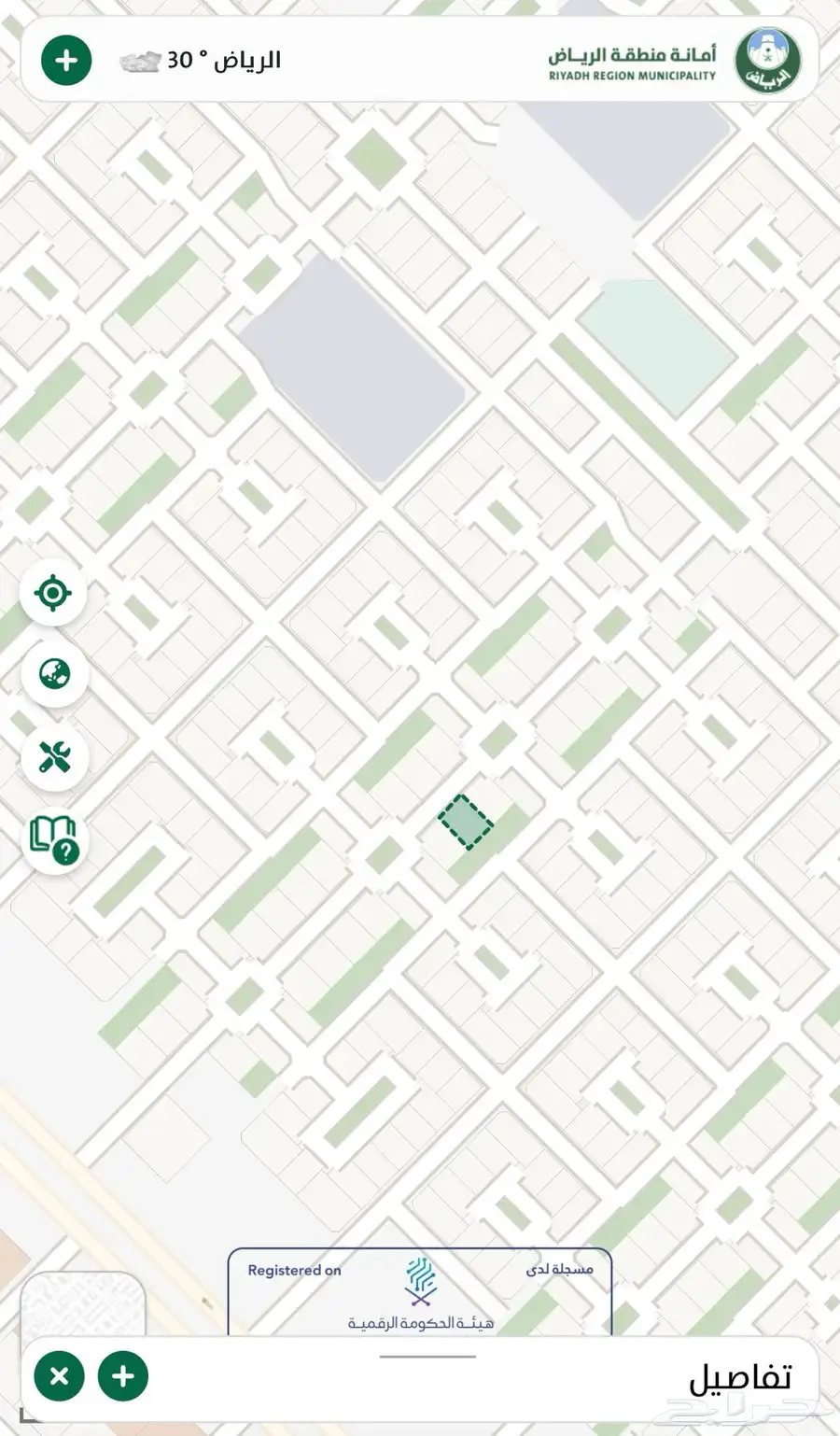Close the details panel with X
Viewport: 840px width, 1436px height.
tap(59, 1376)
